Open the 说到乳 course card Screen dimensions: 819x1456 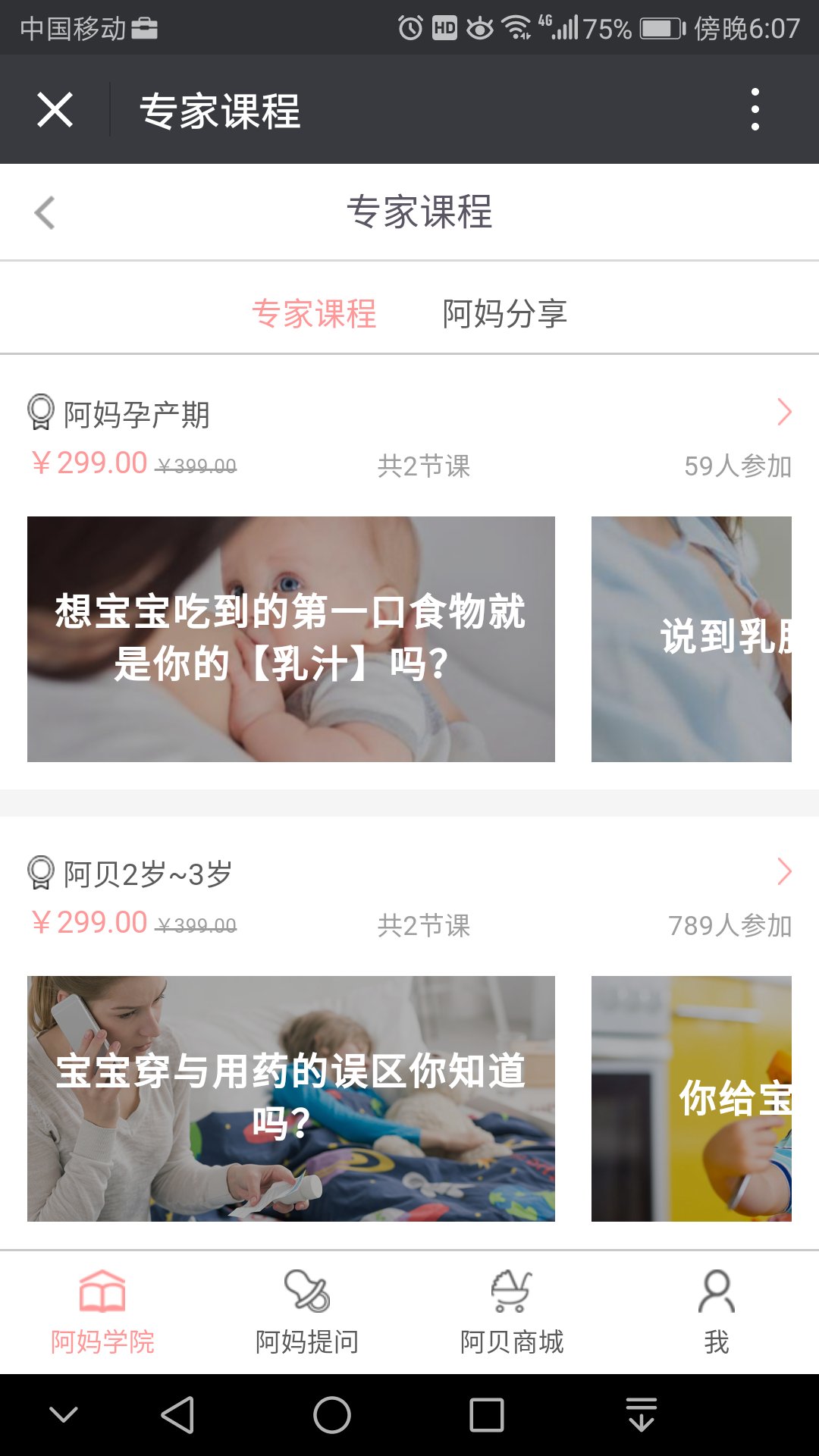pos(692,639)
